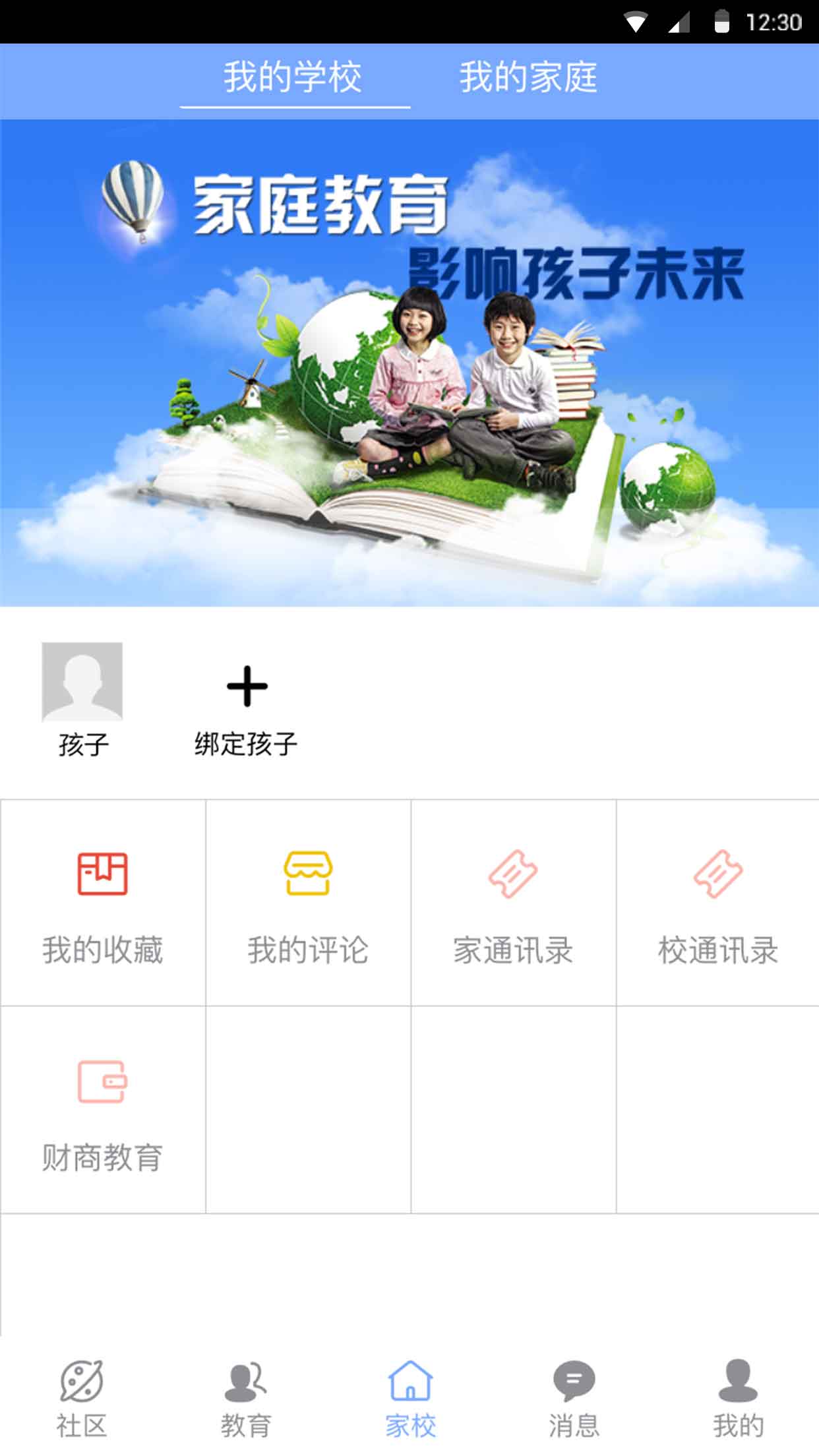819x1456 pixels.
Task: Select the 孩子 profile avatar
Action: tap(82, 682)
